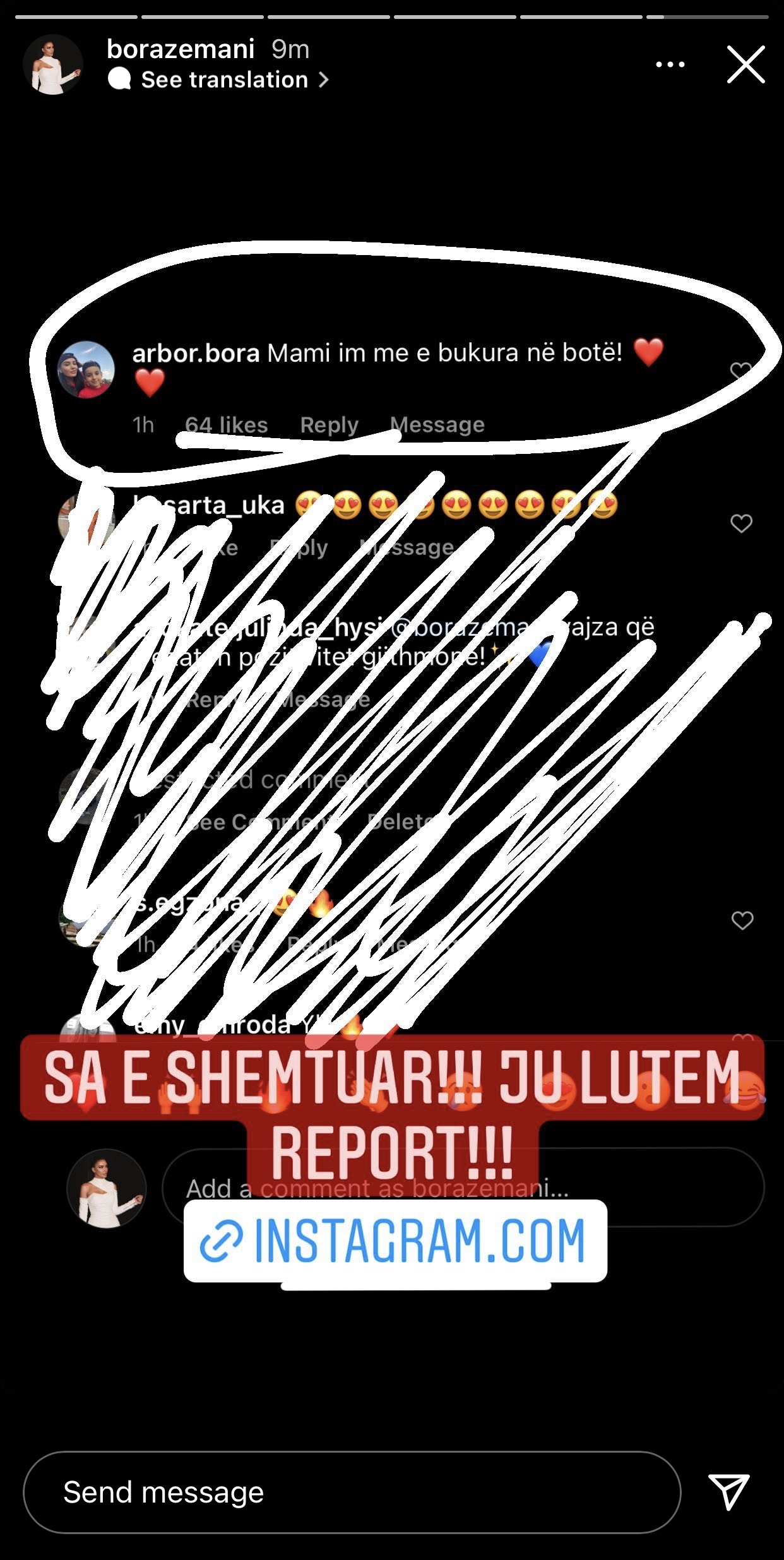Open the INSTAGRAM.COM link sticker

[395, 1241]
